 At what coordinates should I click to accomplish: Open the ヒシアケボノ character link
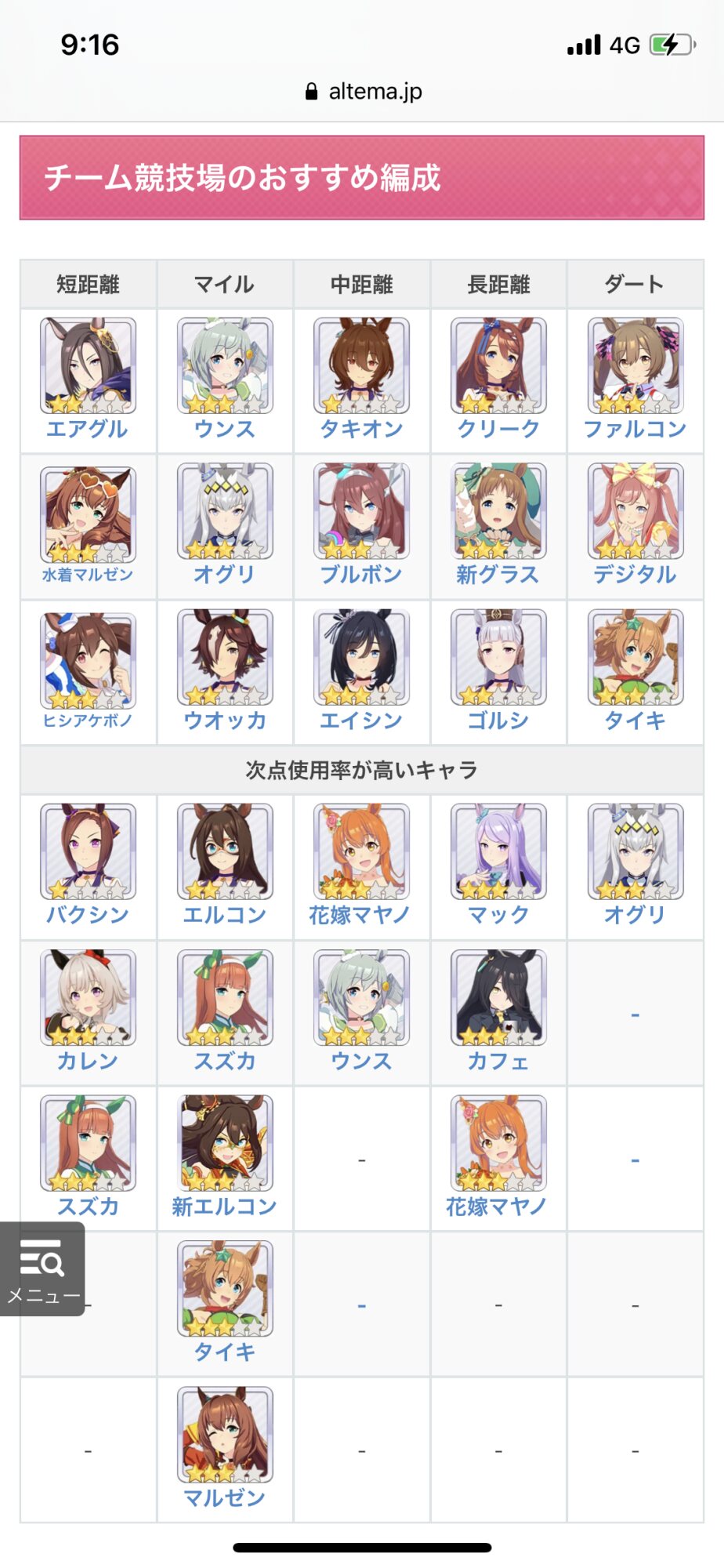pos(88,720)
